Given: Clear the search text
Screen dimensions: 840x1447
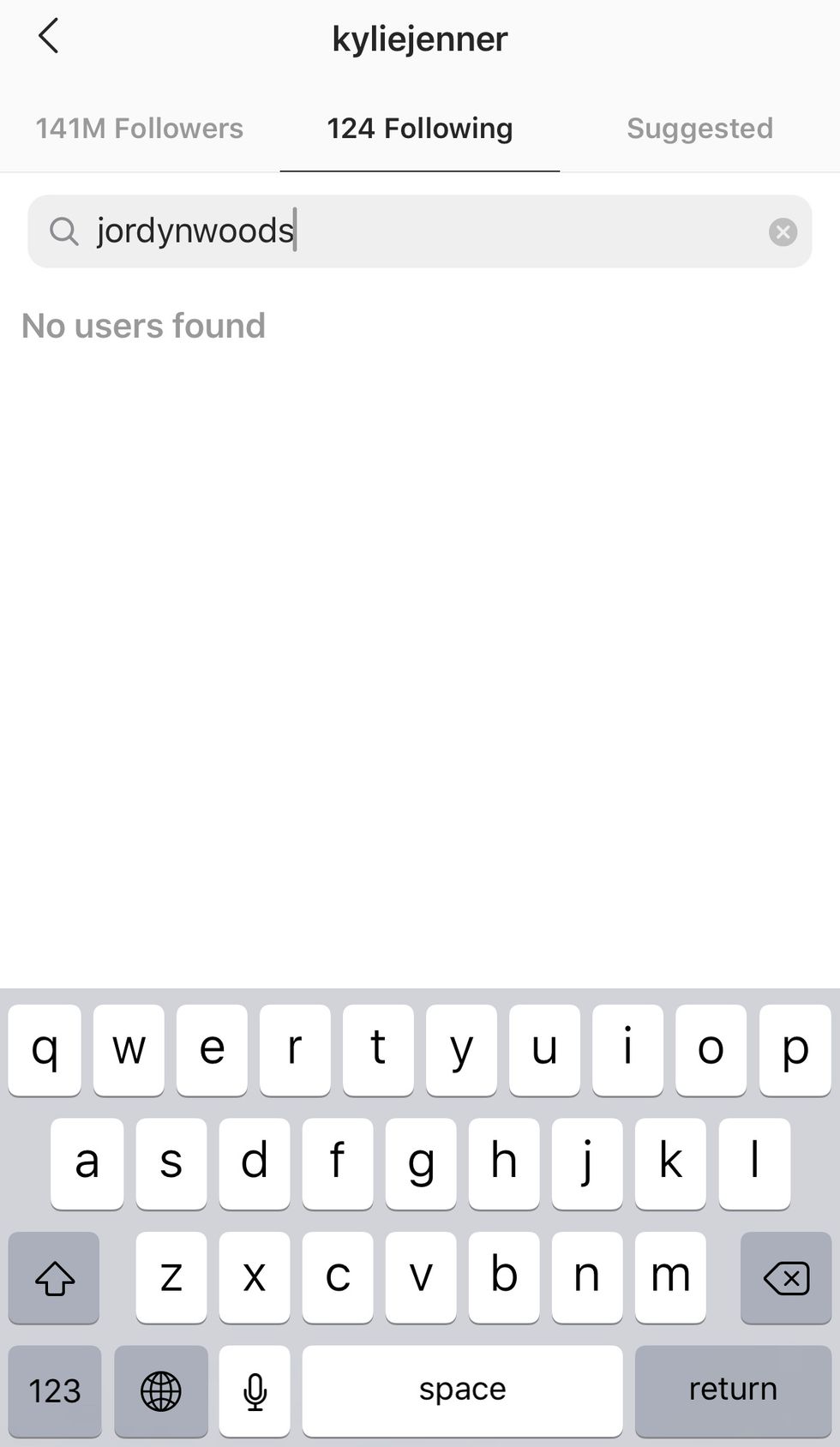Looking at the screenshot, I should pyautogui.click(x=783, y=231).
